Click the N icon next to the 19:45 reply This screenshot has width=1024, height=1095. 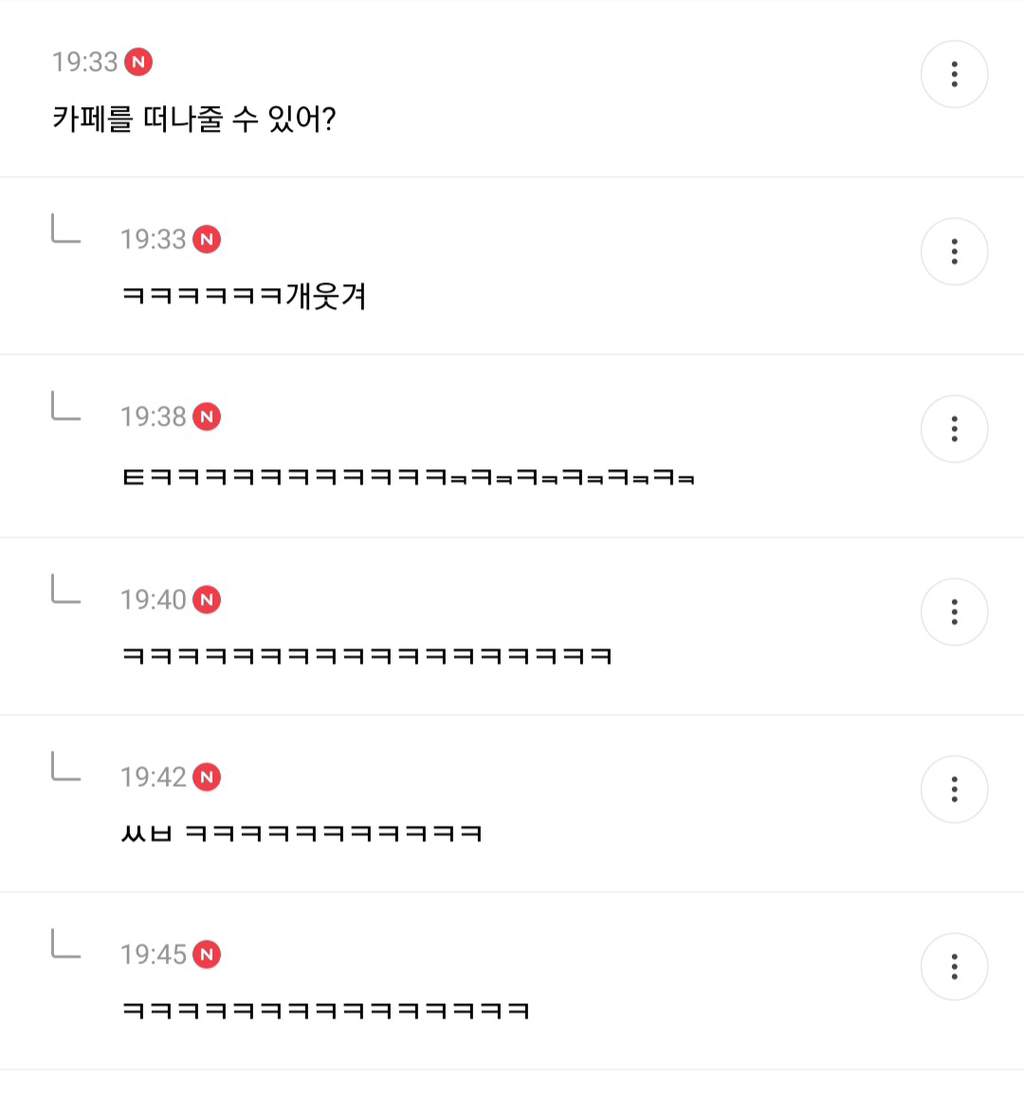pyautogui.click(x=206, y=955)
